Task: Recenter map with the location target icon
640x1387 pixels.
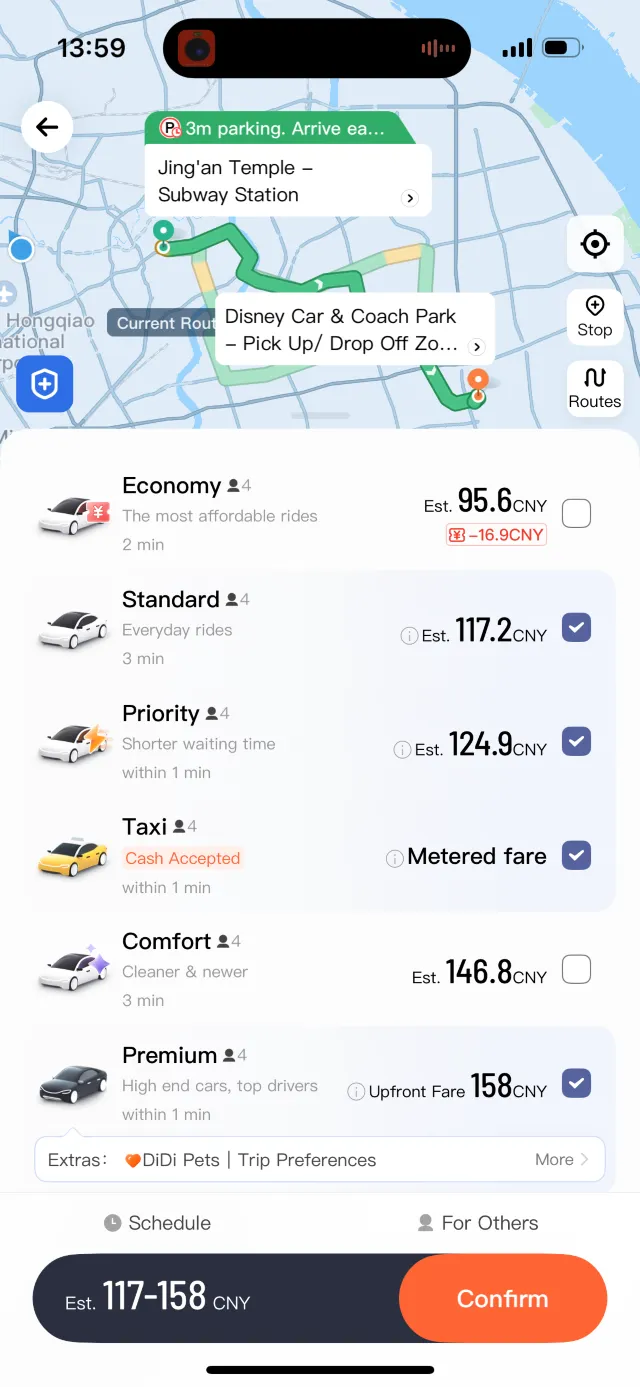Action: [595, 244]
